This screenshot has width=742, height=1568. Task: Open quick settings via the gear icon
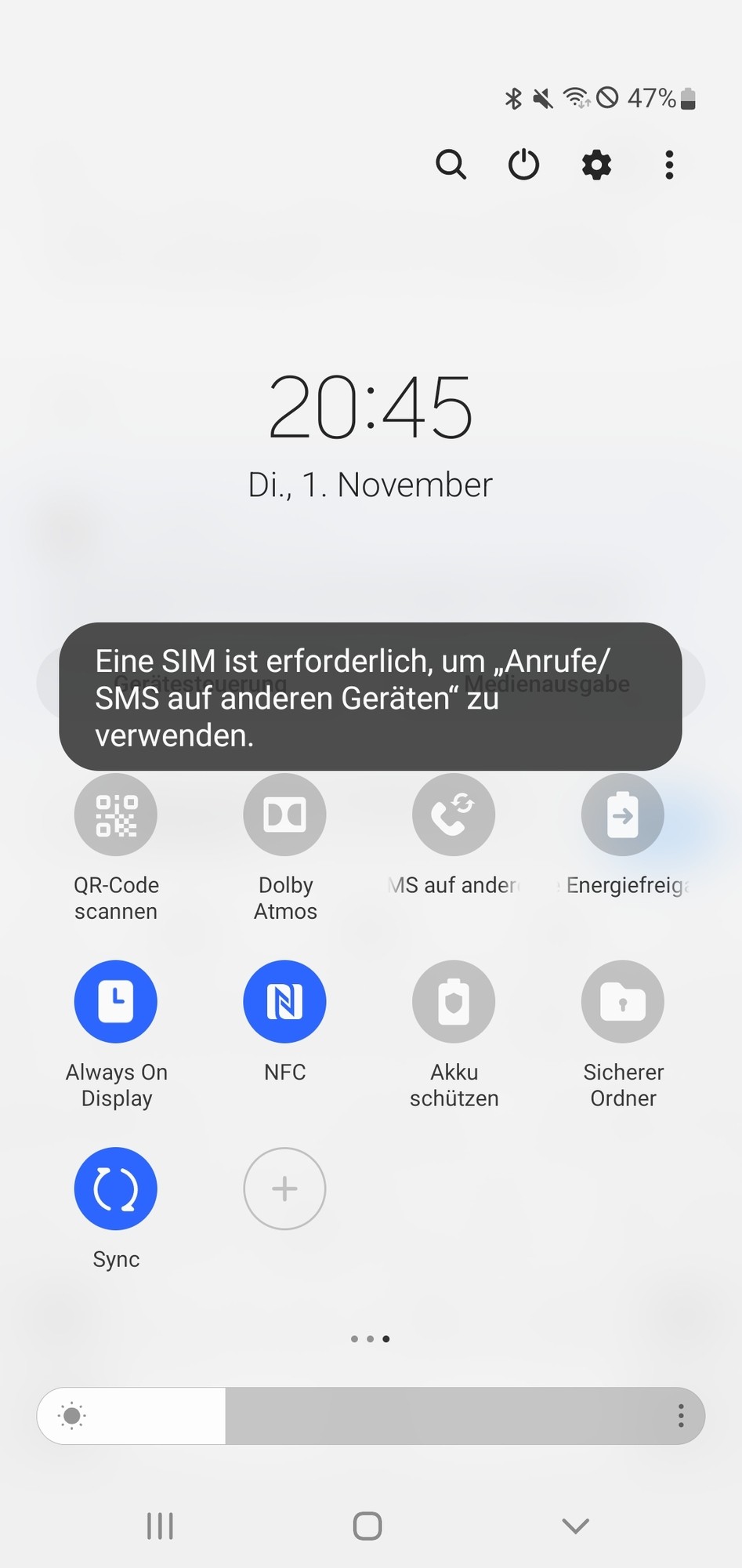point(595,165)
